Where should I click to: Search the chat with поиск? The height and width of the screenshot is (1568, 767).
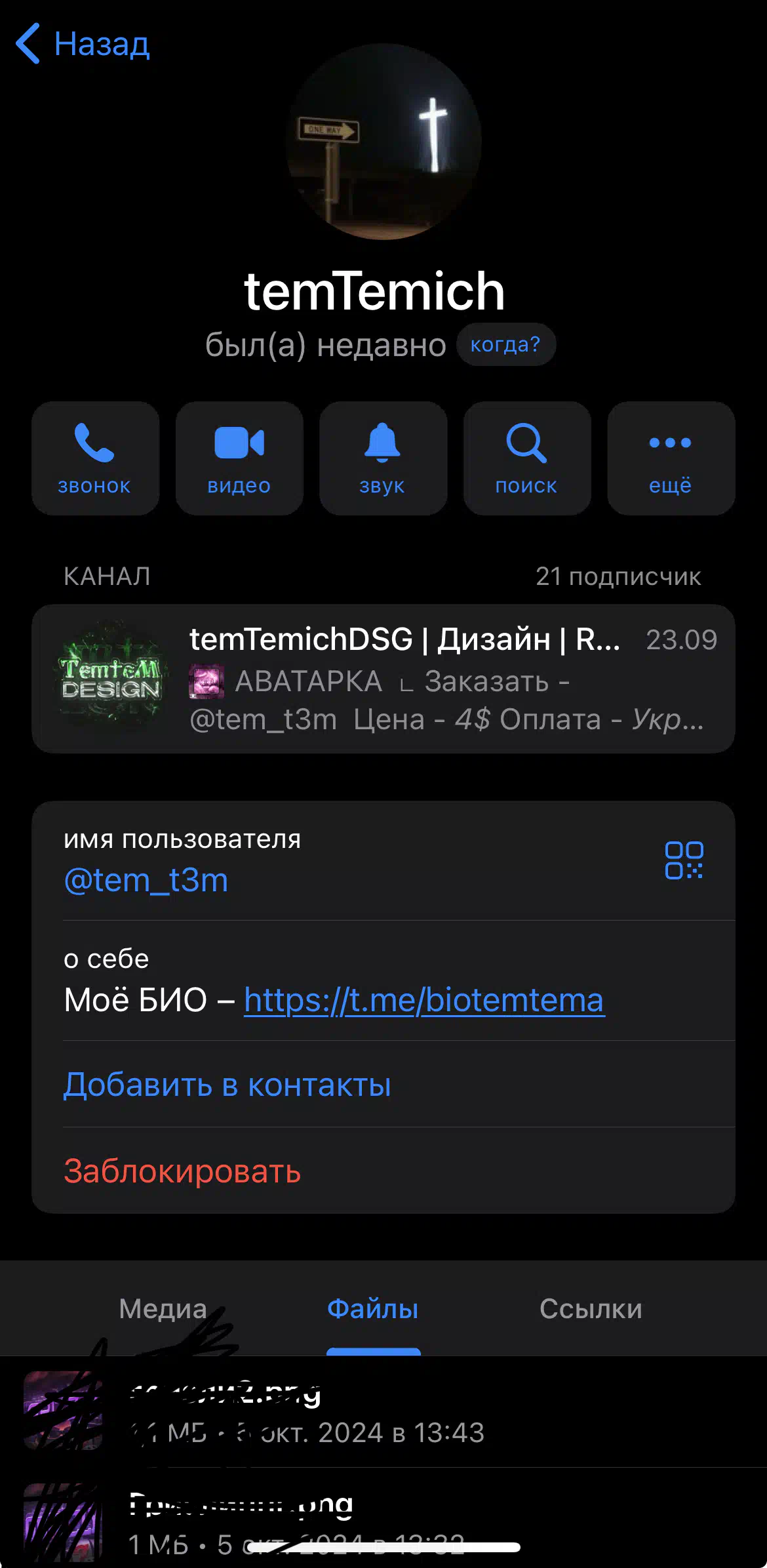coord(527,458)
